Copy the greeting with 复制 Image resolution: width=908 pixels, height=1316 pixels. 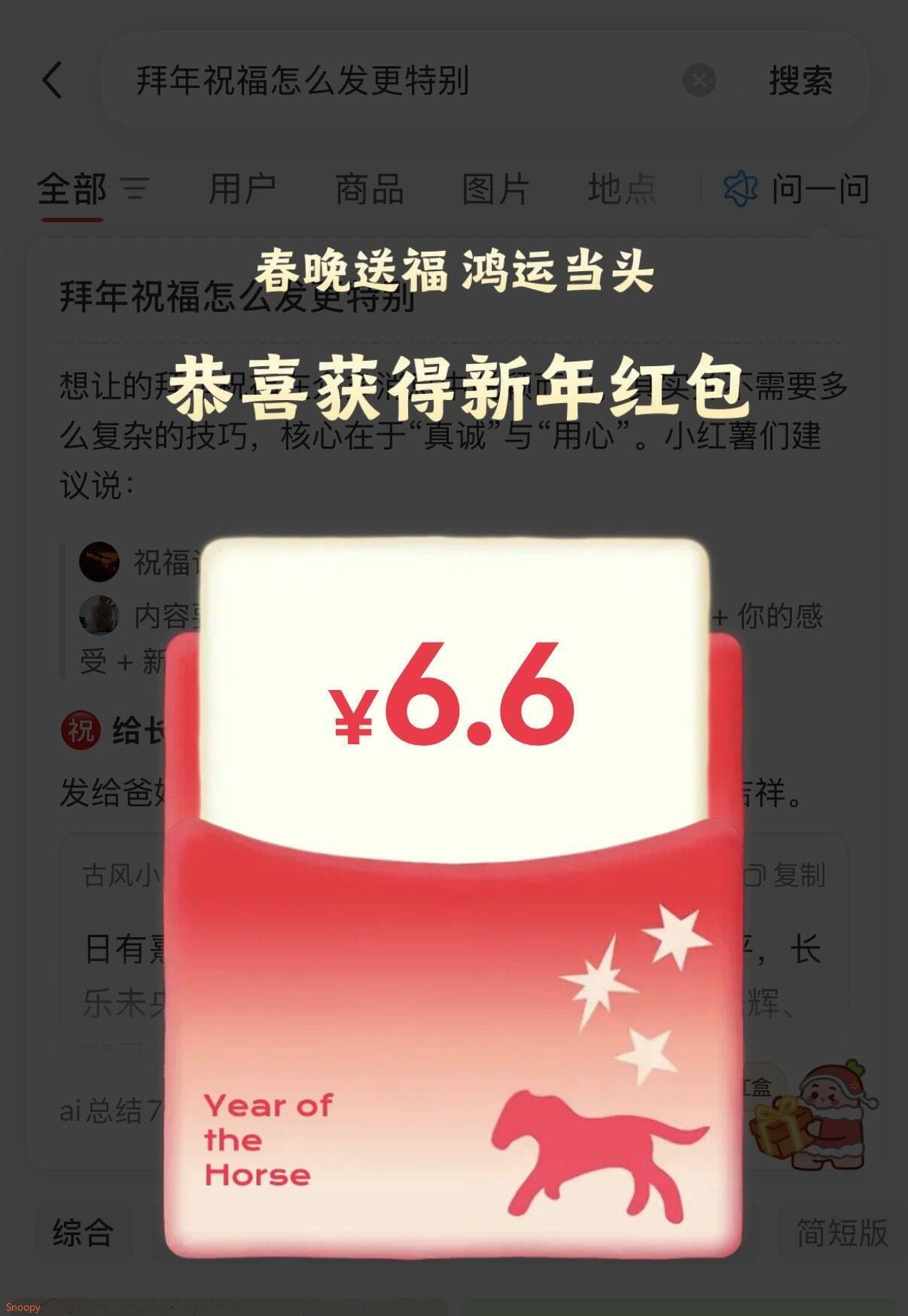787,875
